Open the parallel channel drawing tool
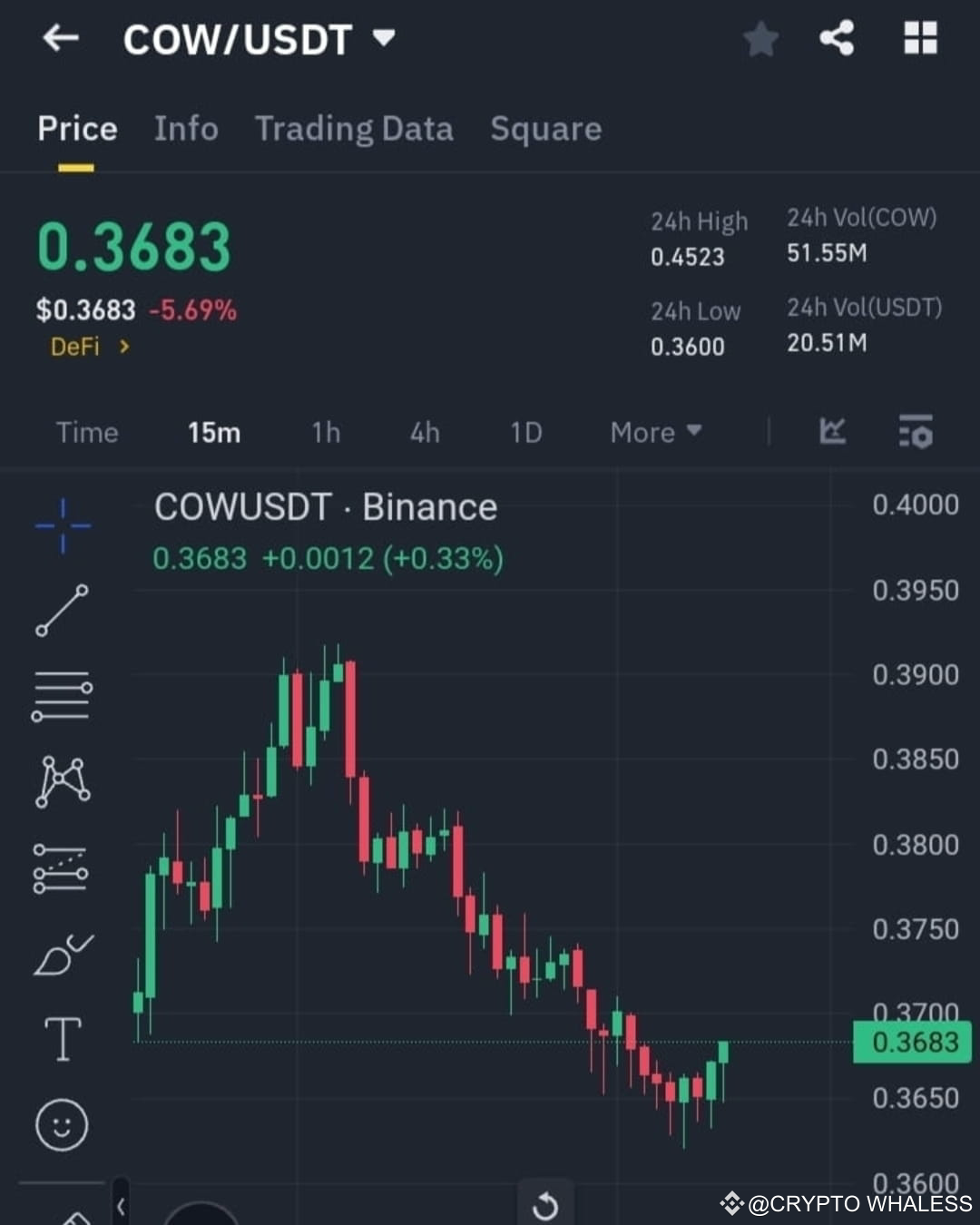Viewport: 980px width, 1225px height. (62, 868)
